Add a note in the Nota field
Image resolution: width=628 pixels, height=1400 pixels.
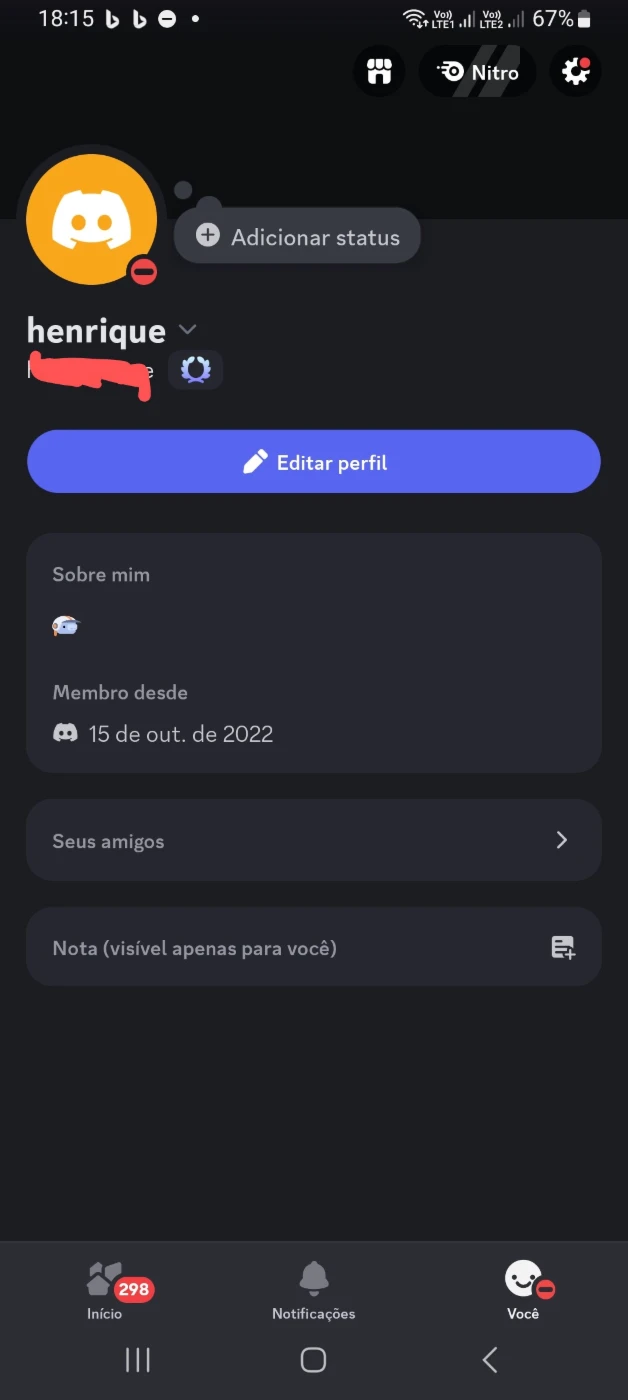tap(314, 947)
